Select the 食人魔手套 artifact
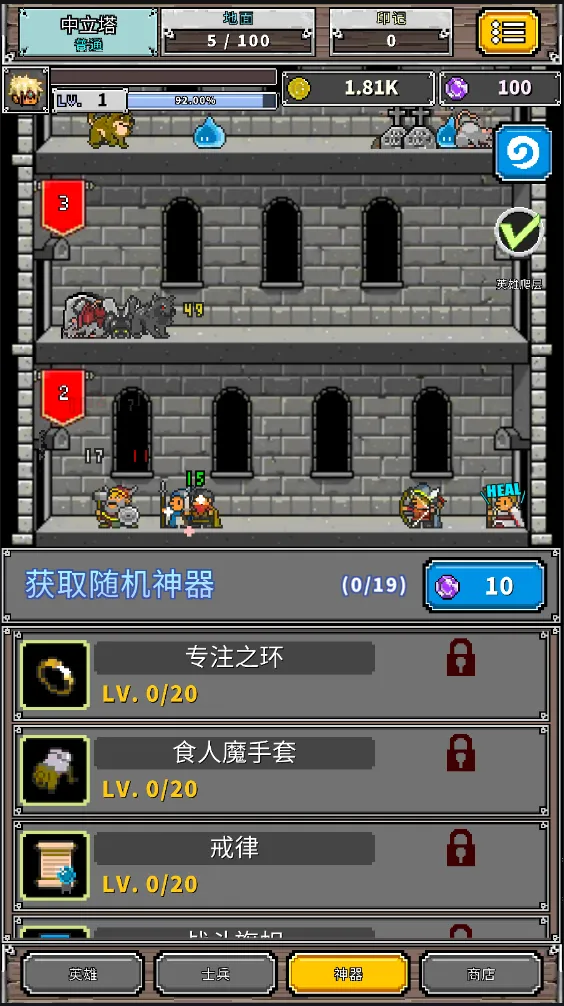Image resolution: width=564 pixels, height=1006 pixels. [x=282, y=771]
